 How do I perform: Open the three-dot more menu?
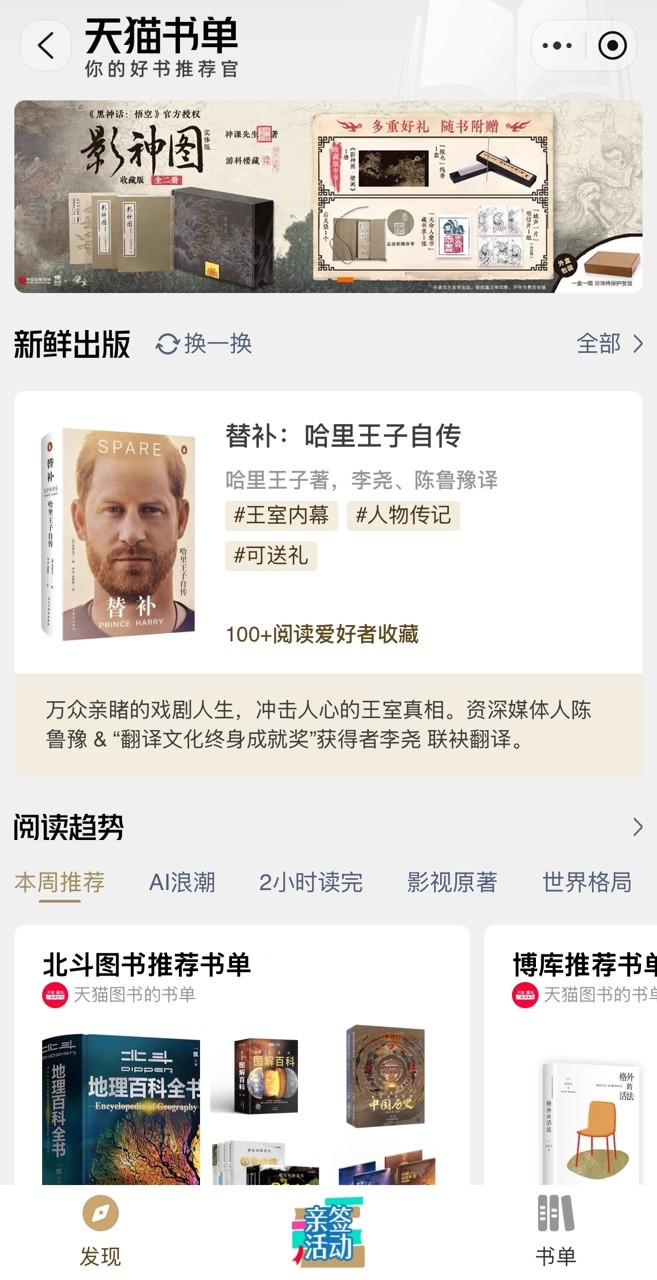click(x=557, y=46)
